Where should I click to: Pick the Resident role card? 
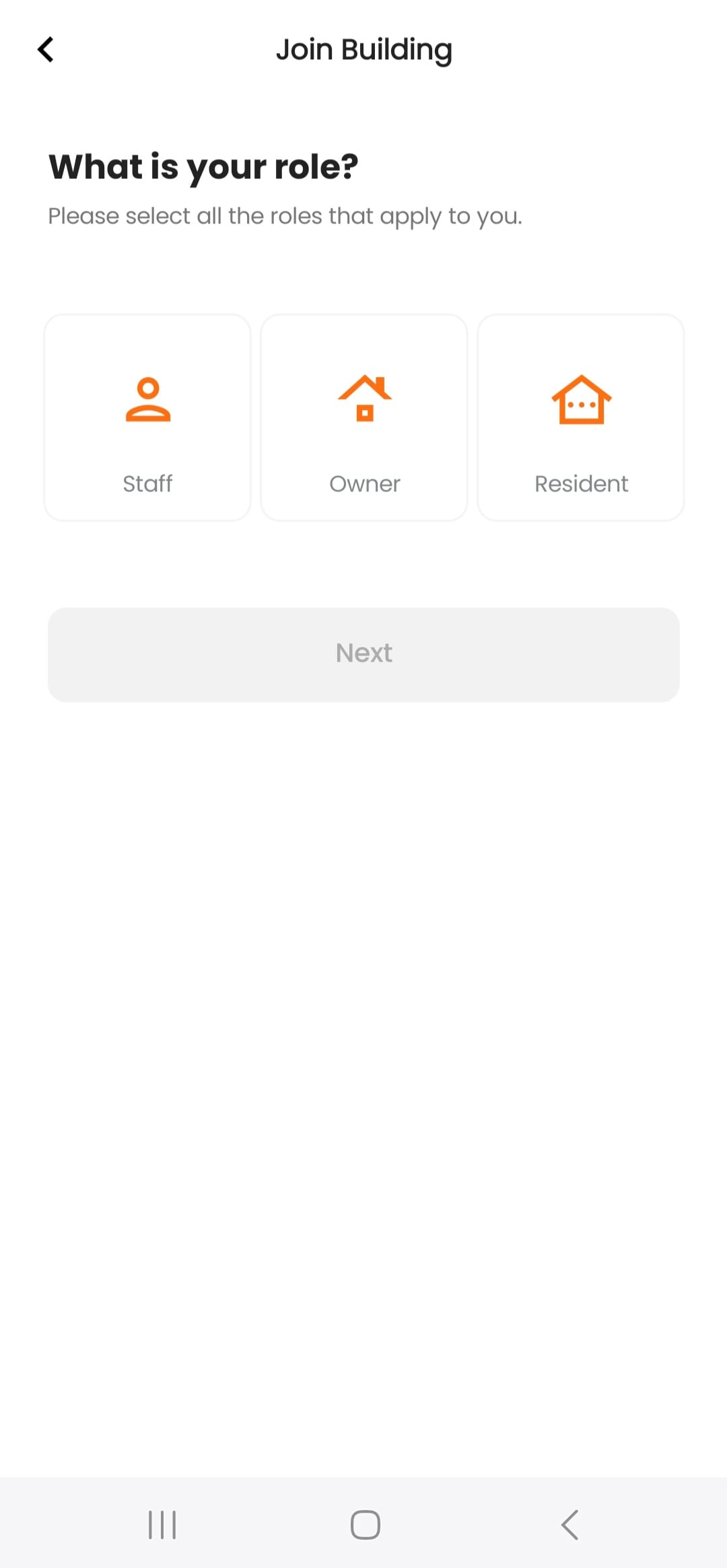[581, 417]
